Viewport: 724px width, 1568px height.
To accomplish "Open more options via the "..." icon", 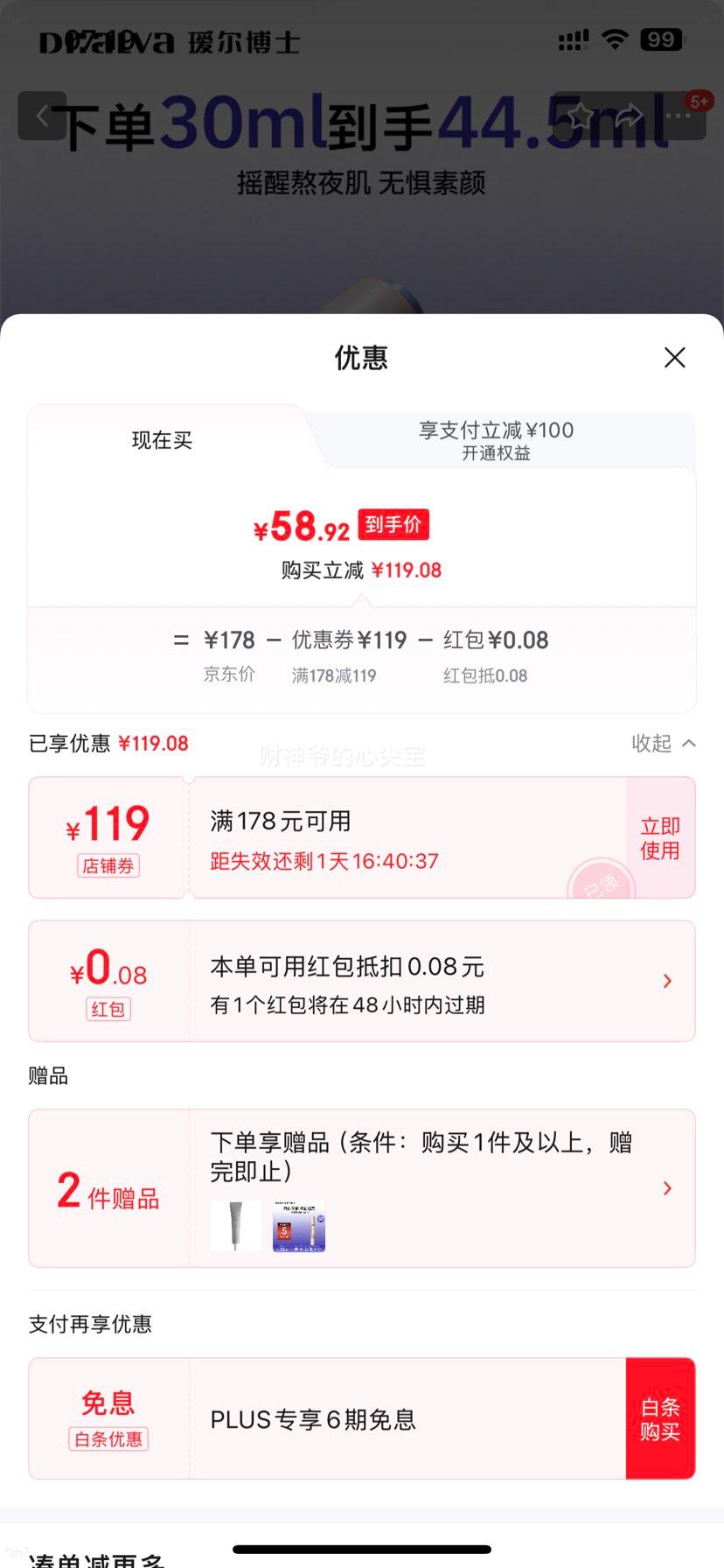I will coord(676,115).
